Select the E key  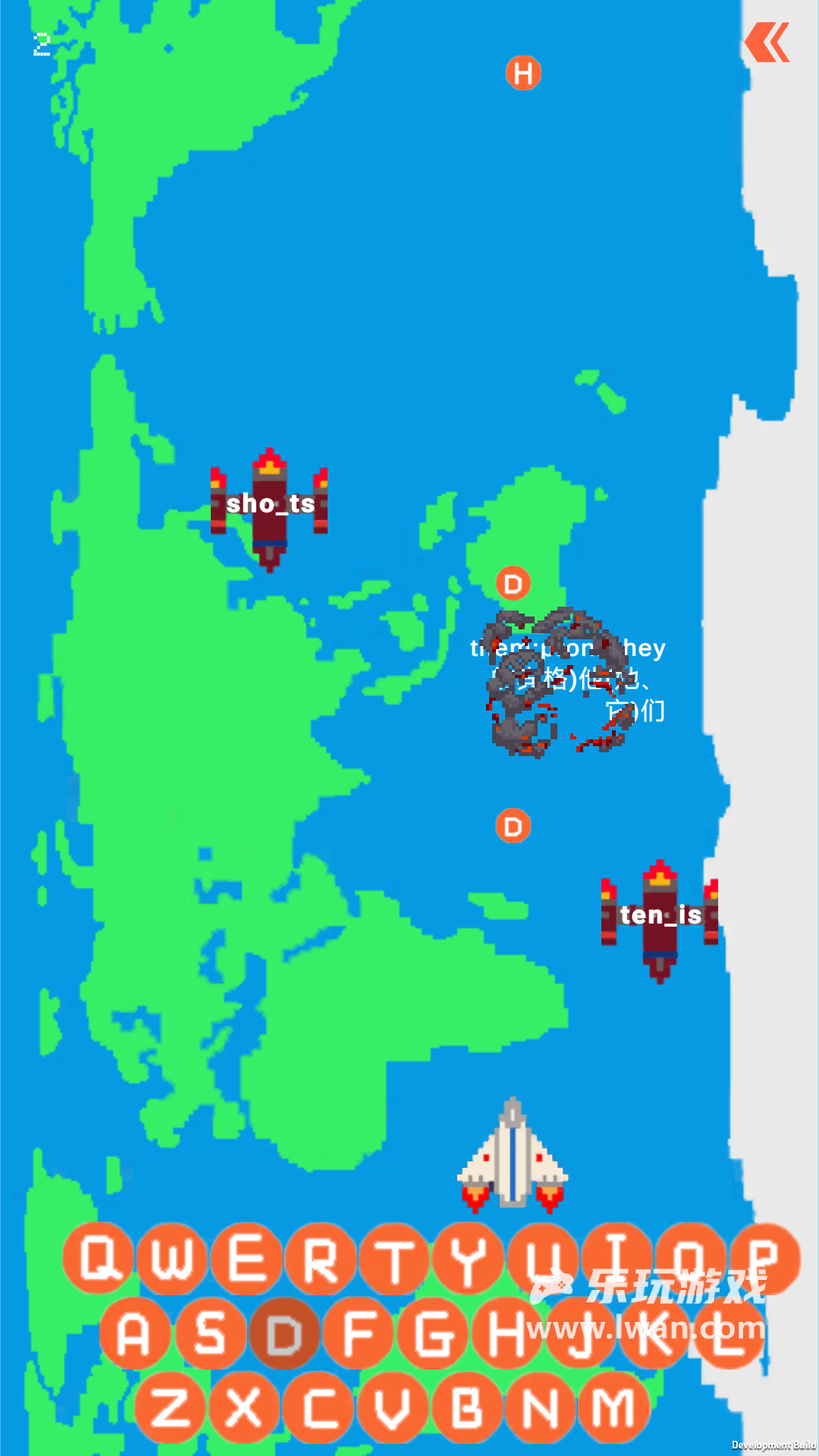[248, 1260]
